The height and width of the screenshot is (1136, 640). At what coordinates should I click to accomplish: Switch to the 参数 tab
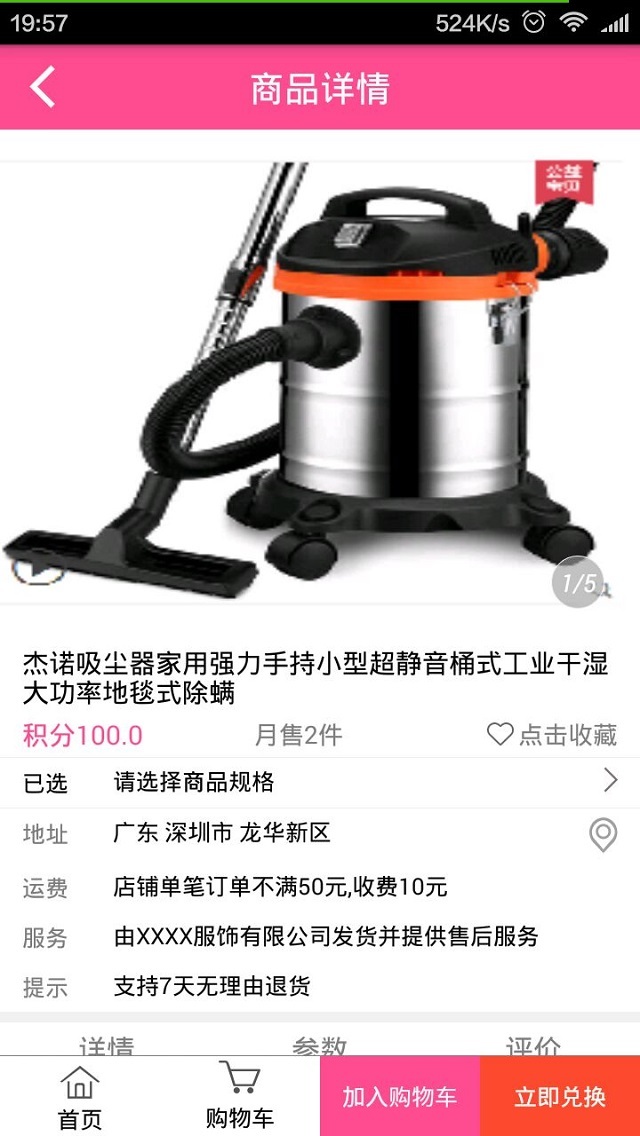point(320,1045)
